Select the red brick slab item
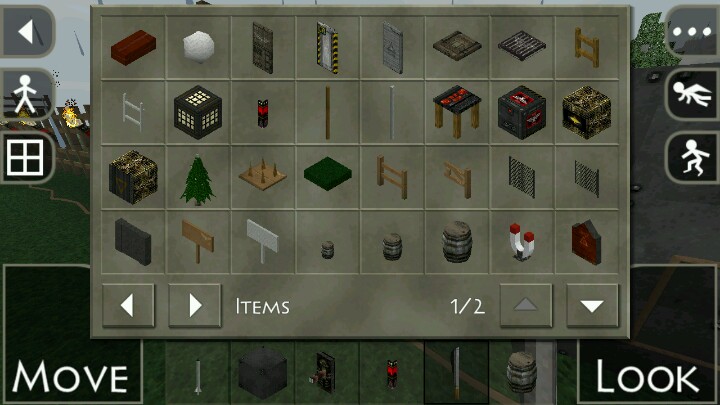 (x=132, y=43)
